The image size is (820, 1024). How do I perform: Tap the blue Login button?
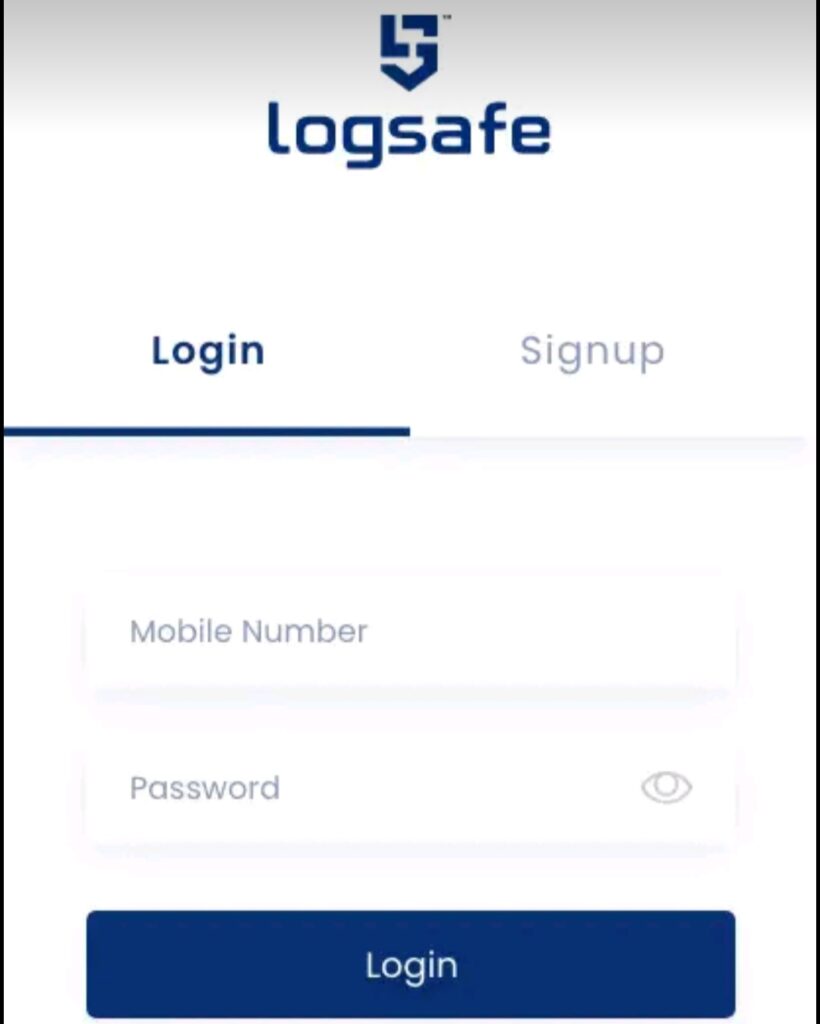pos(410,964)
